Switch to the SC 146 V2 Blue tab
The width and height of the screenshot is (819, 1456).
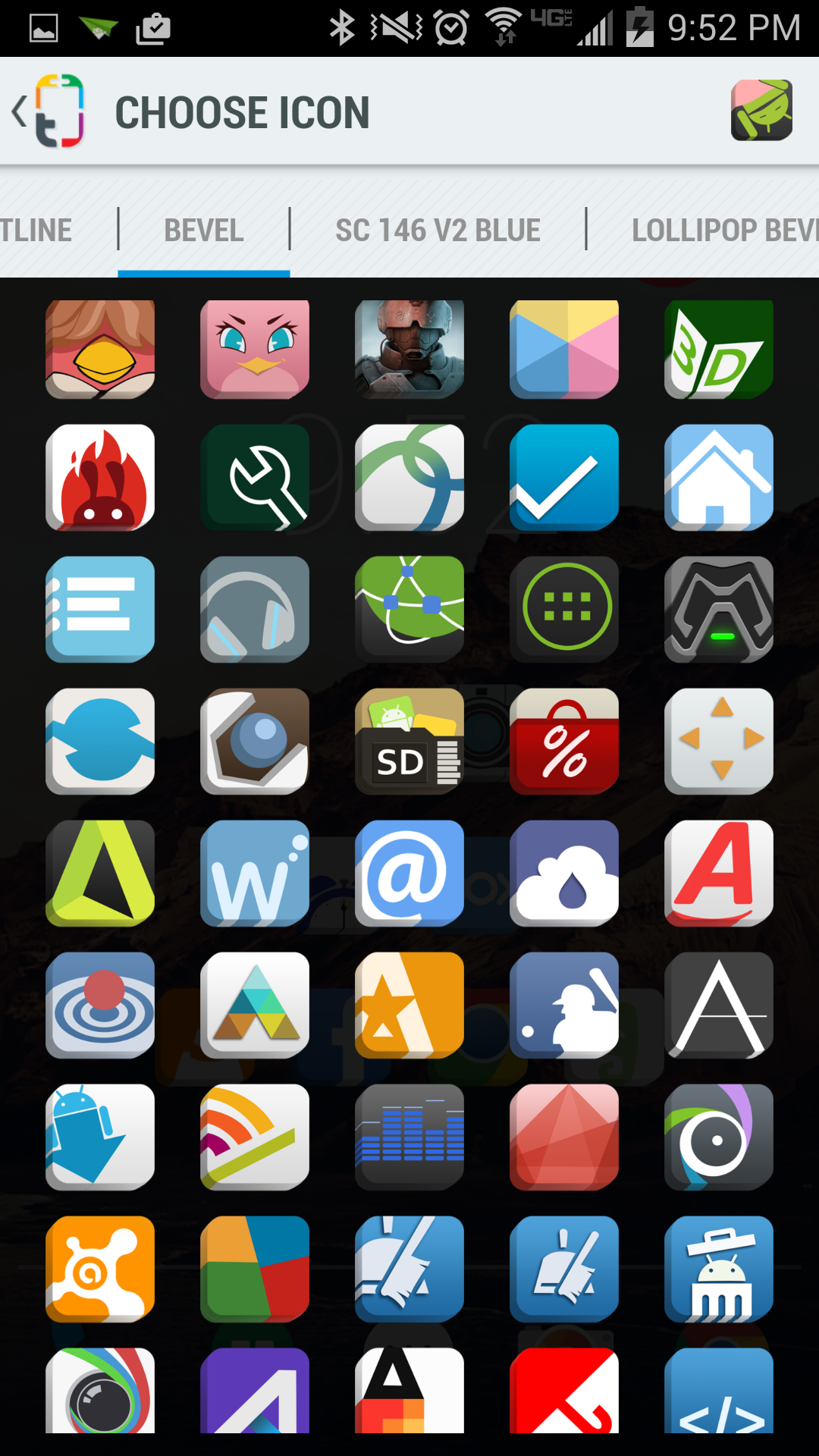click(x=438, y=229)
